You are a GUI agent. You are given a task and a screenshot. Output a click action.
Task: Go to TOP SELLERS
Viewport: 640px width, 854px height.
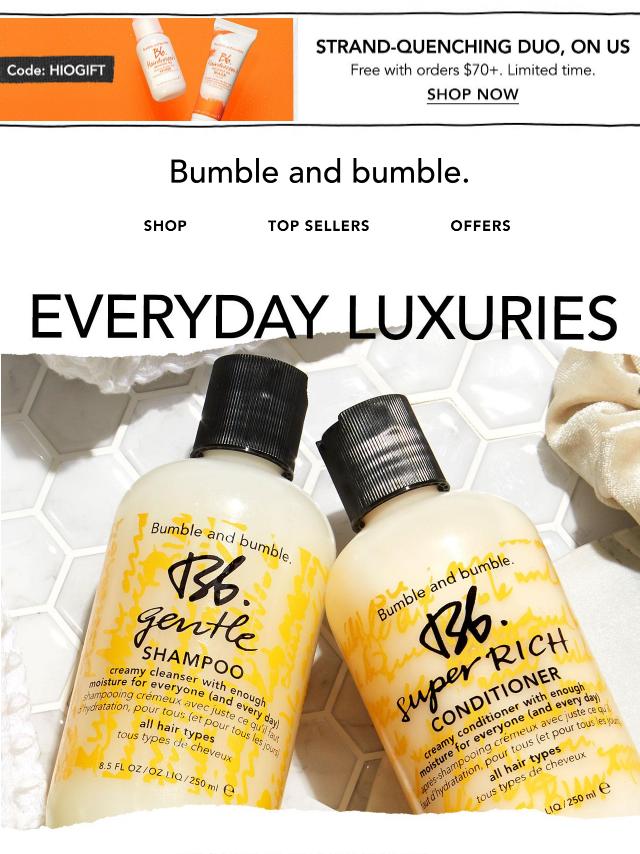pyautogui.click(x=318, y=226)
